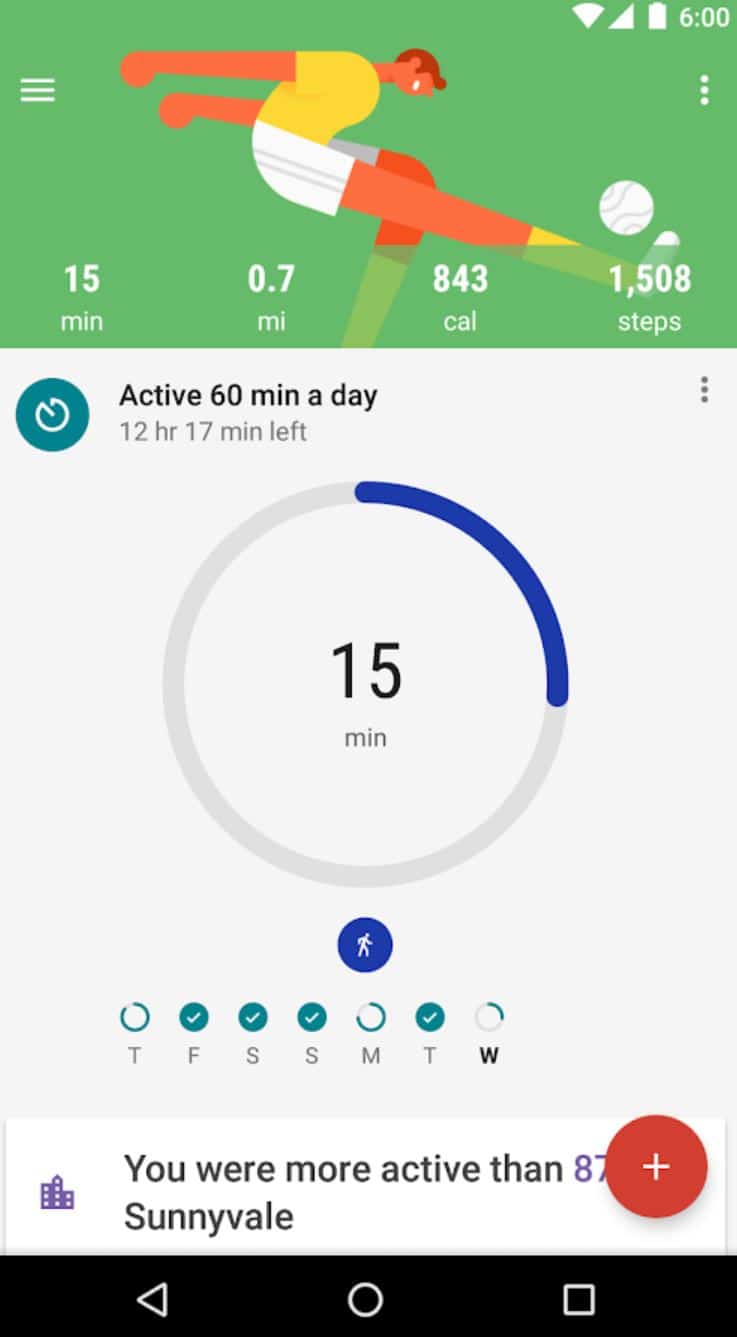The image size is (737, 1337).
Task: Tap the walking activity icon below the ring
Action: (x=365, y=944)
